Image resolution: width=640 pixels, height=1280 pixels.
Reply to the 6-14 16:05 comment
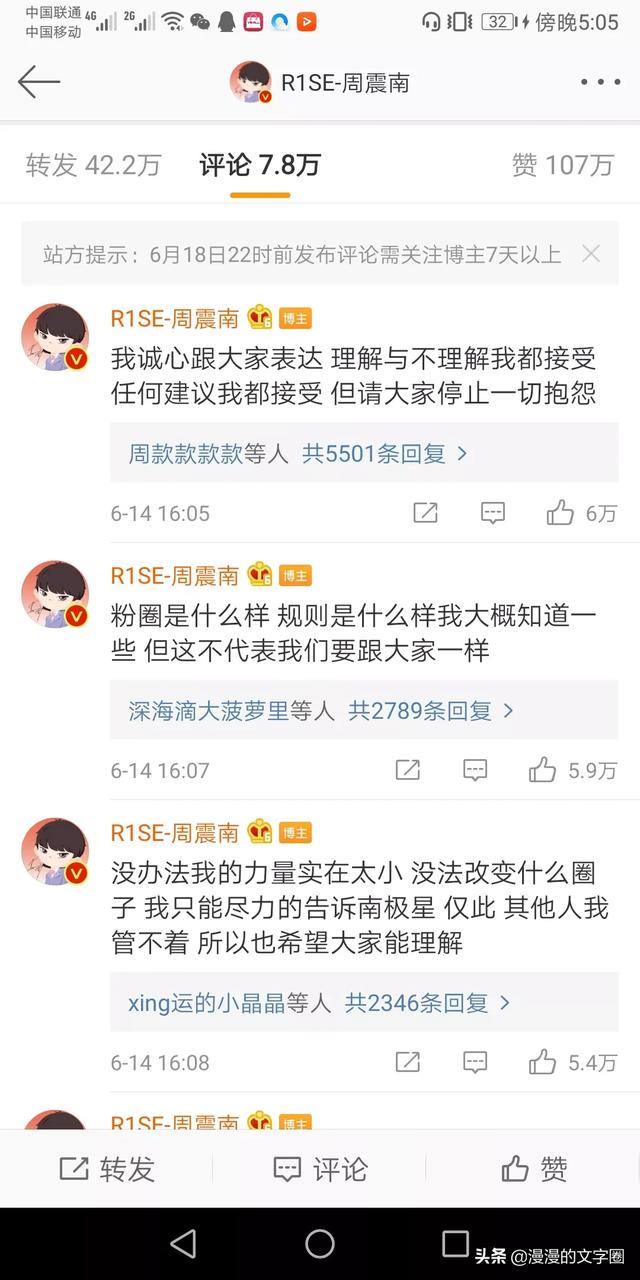493,513
